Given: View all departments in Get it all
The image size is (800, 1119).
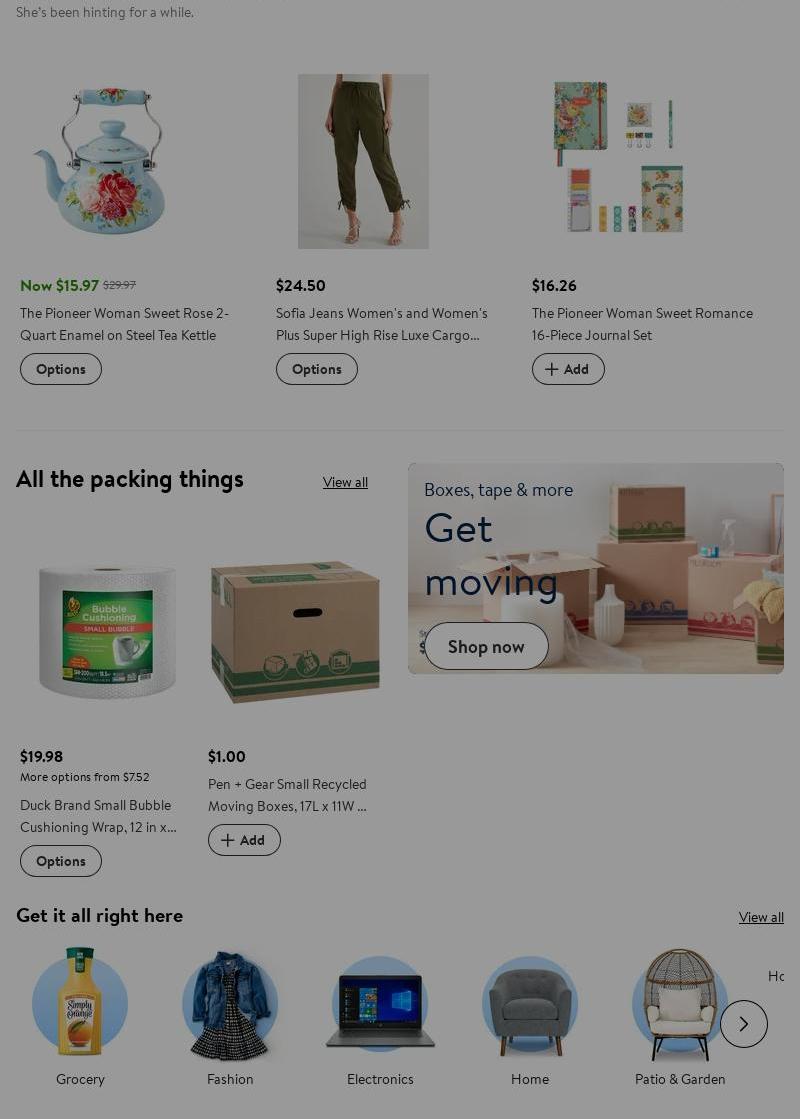Looking at the screenshot, I should pos(760,917).
